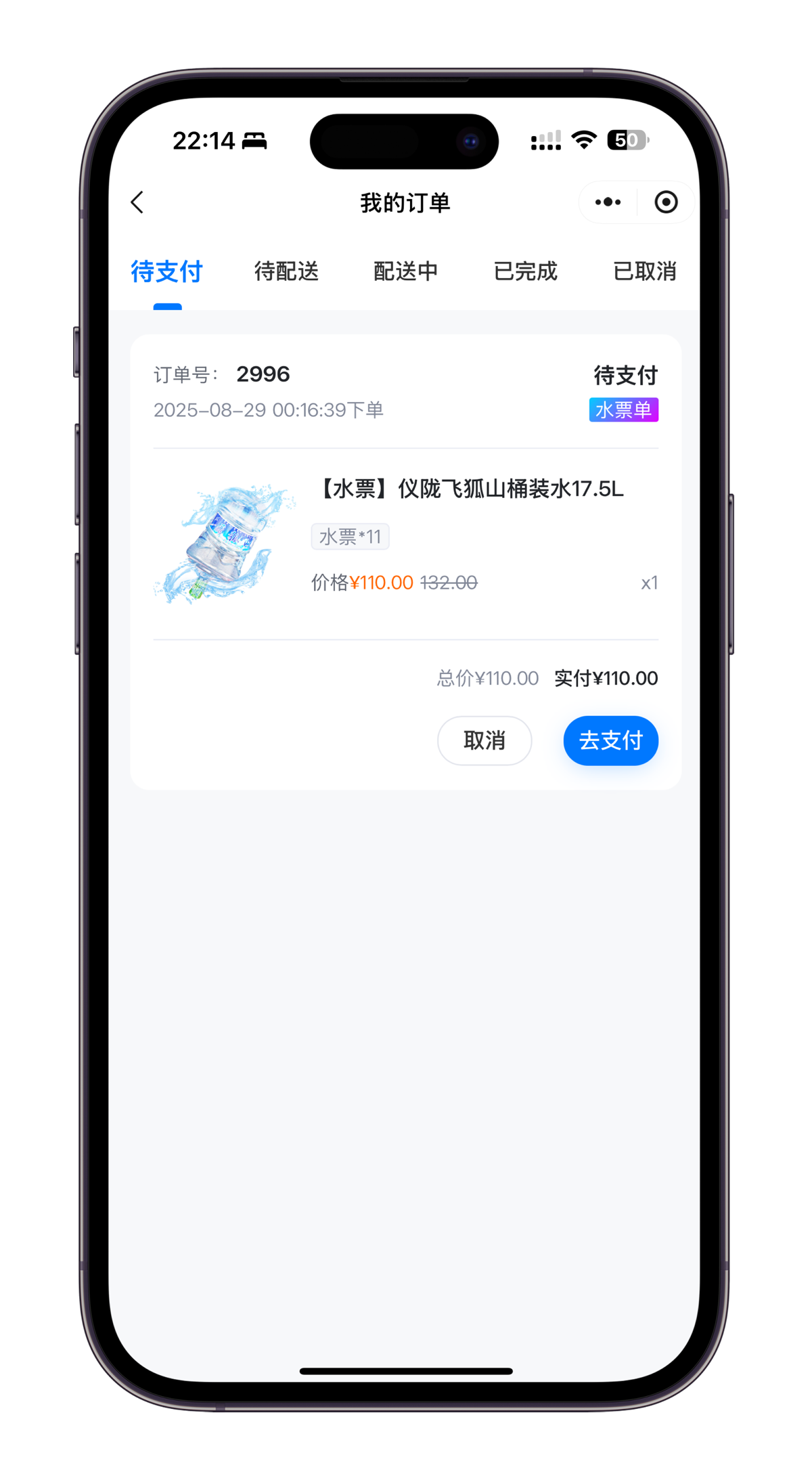The image size is (812, 1482).
Task: Open the mini program three-dot menu
Action: (x=608, y=202)
